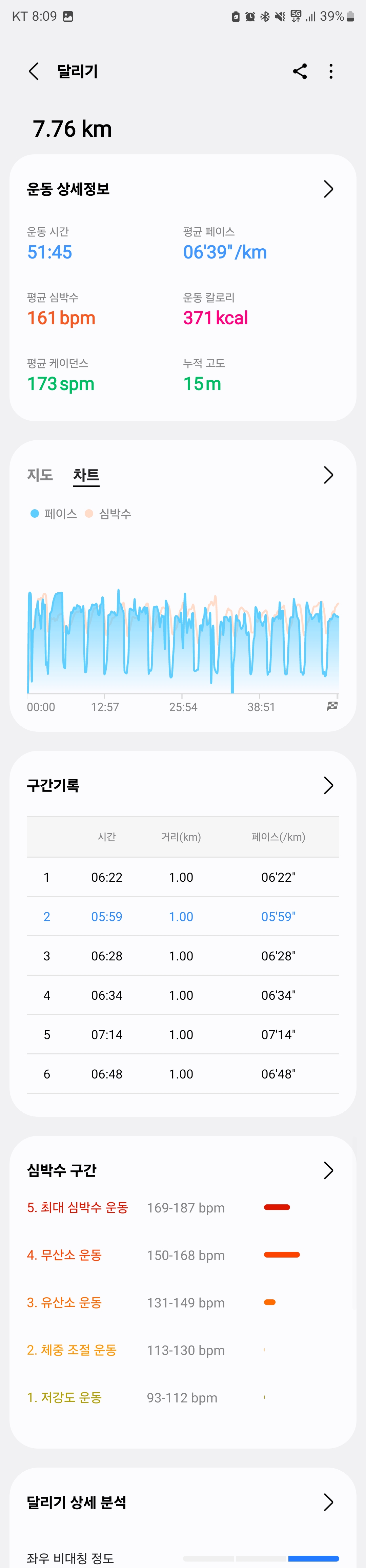
Task: Select the 차트 tab
Action: pyautogui.click(x=86, y=475)
